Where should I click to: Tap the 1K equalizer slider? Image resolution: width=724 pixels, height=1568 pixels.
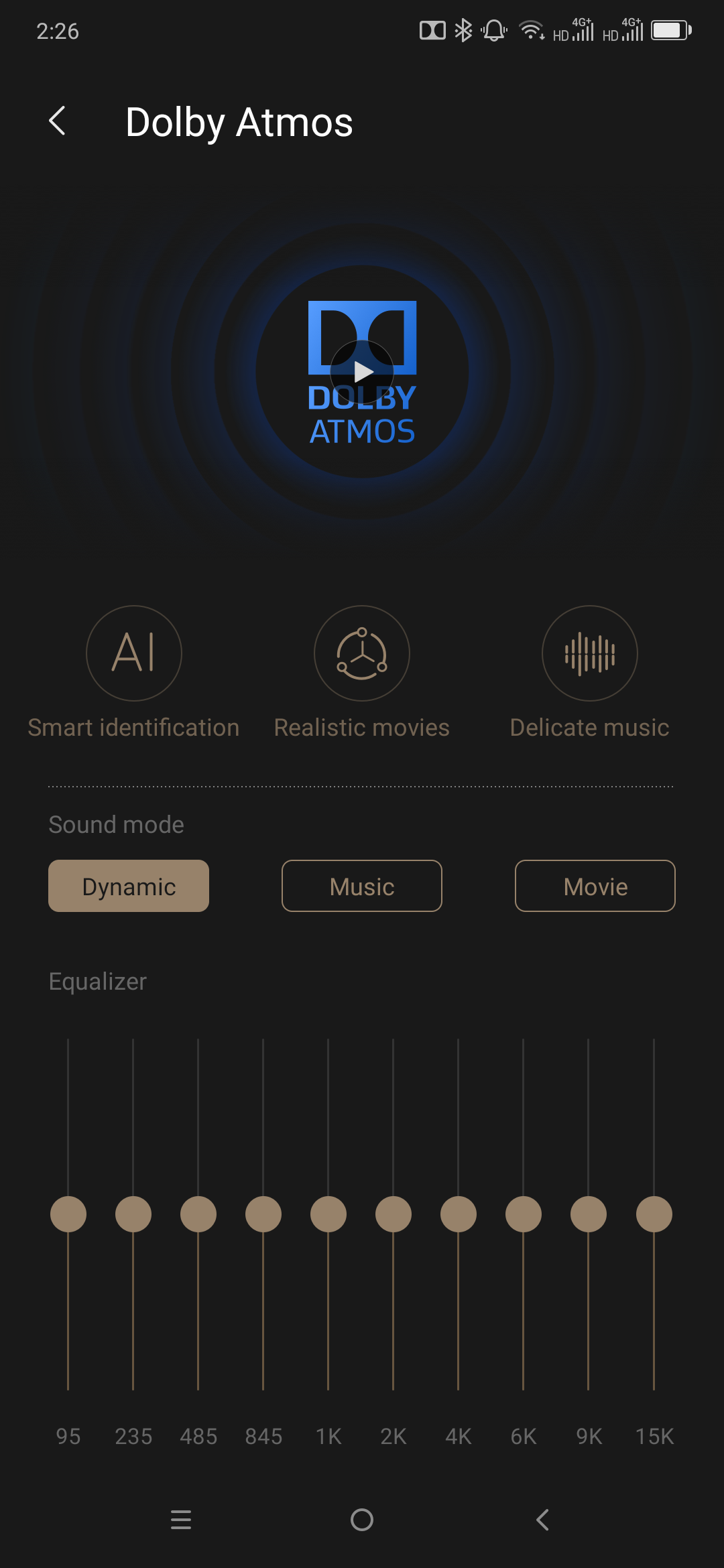tap(328, 1214)
